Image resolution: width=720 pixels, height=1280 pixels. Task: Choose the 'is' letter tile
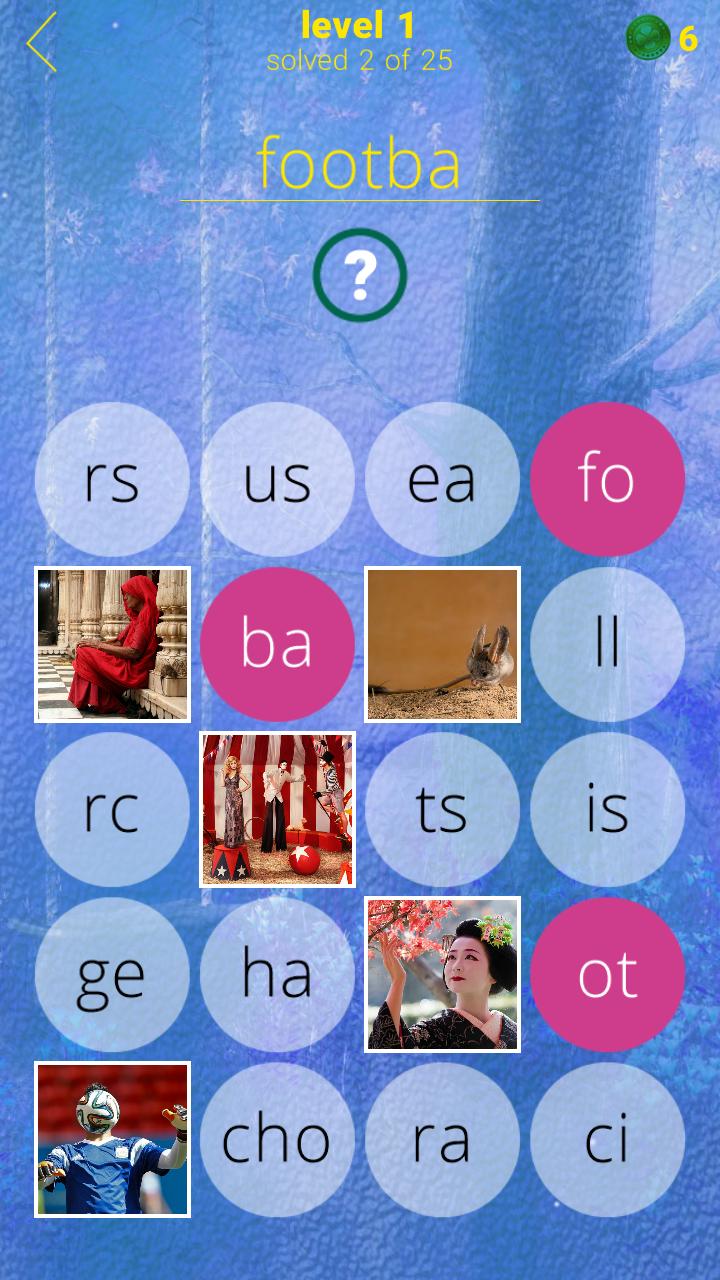click(607, 809)
